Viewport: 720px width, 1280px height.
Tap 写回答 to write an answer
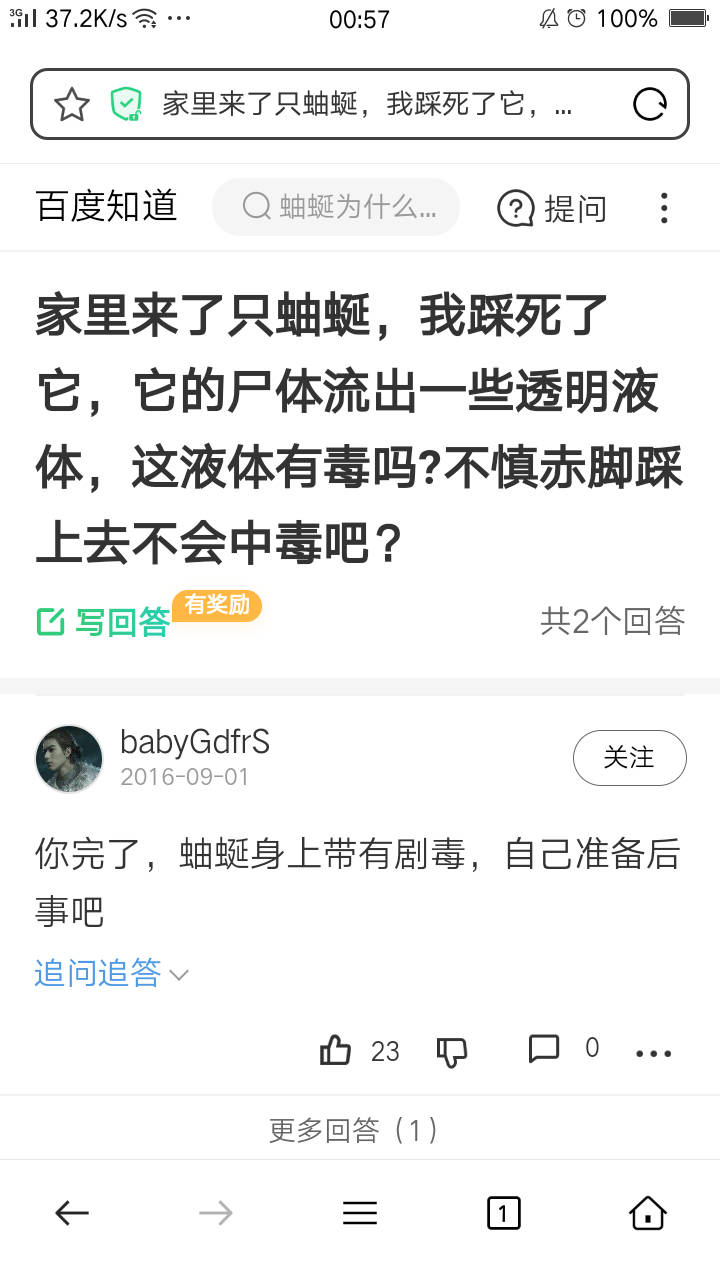pos(103,621)
